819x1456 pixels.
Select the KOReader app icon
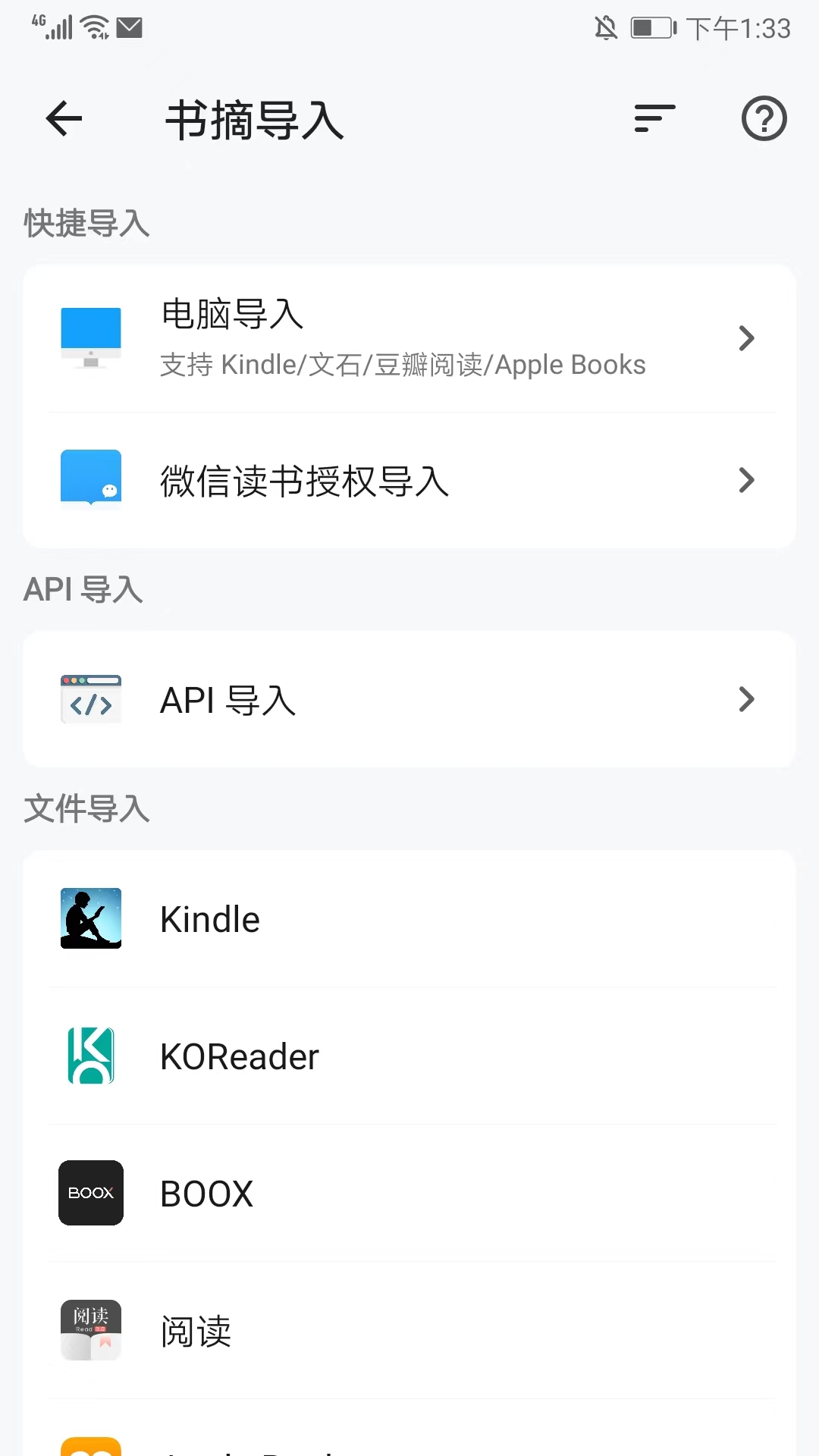click(90, 1056)
